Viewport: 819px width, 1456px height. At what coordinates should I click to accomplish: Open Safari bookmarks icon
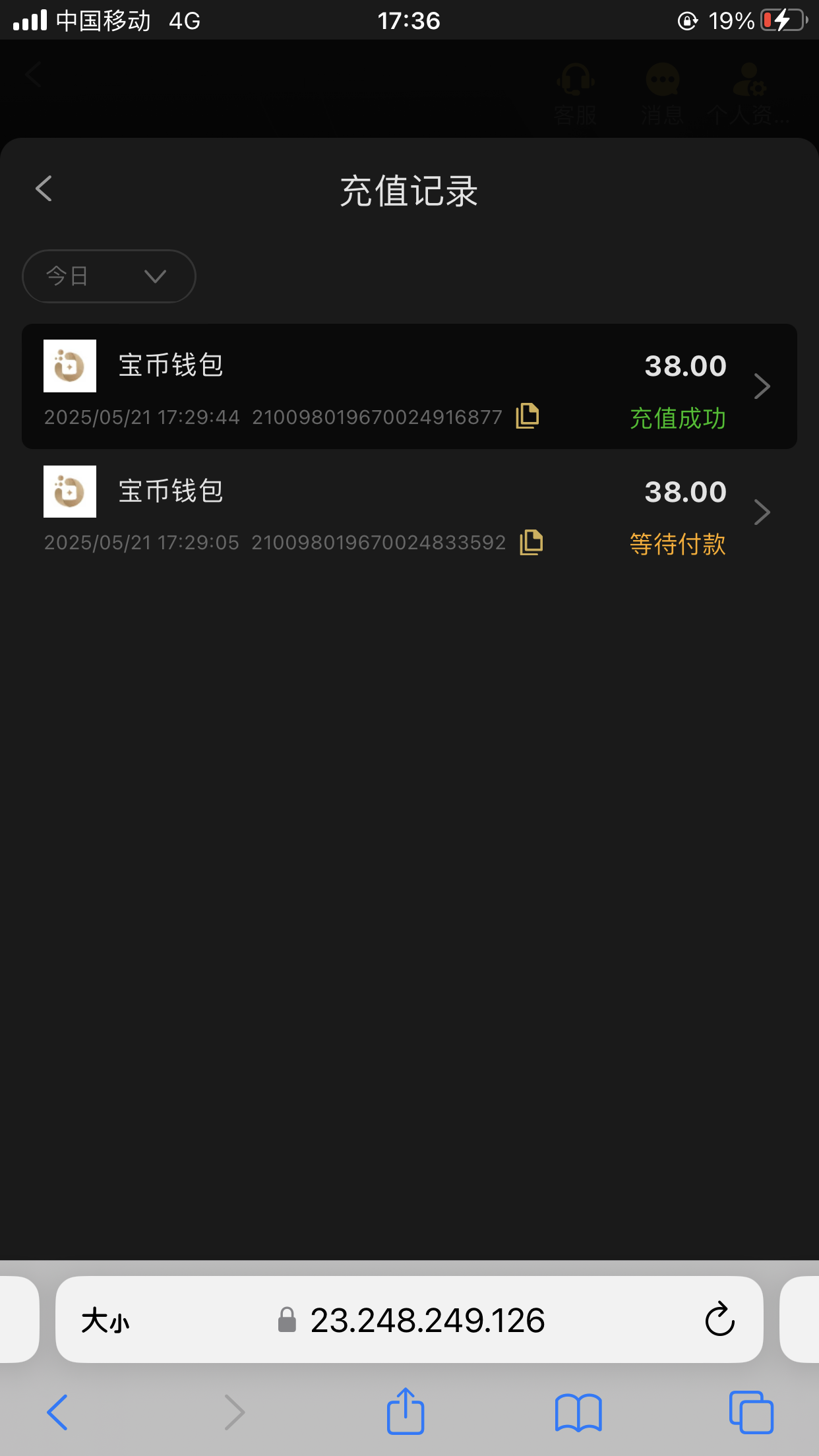(x=578, y=1411)
